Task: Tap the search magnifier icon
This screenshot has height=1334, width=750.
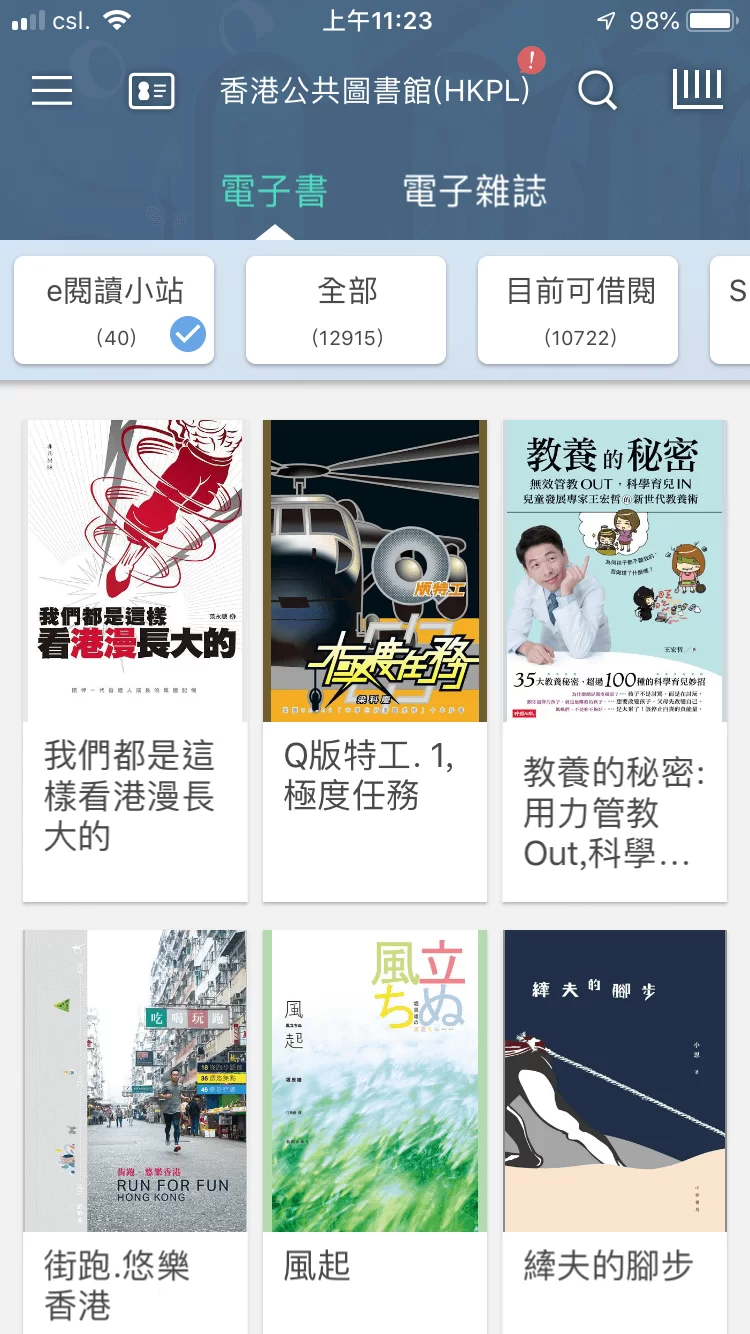Action: (597, 91)
